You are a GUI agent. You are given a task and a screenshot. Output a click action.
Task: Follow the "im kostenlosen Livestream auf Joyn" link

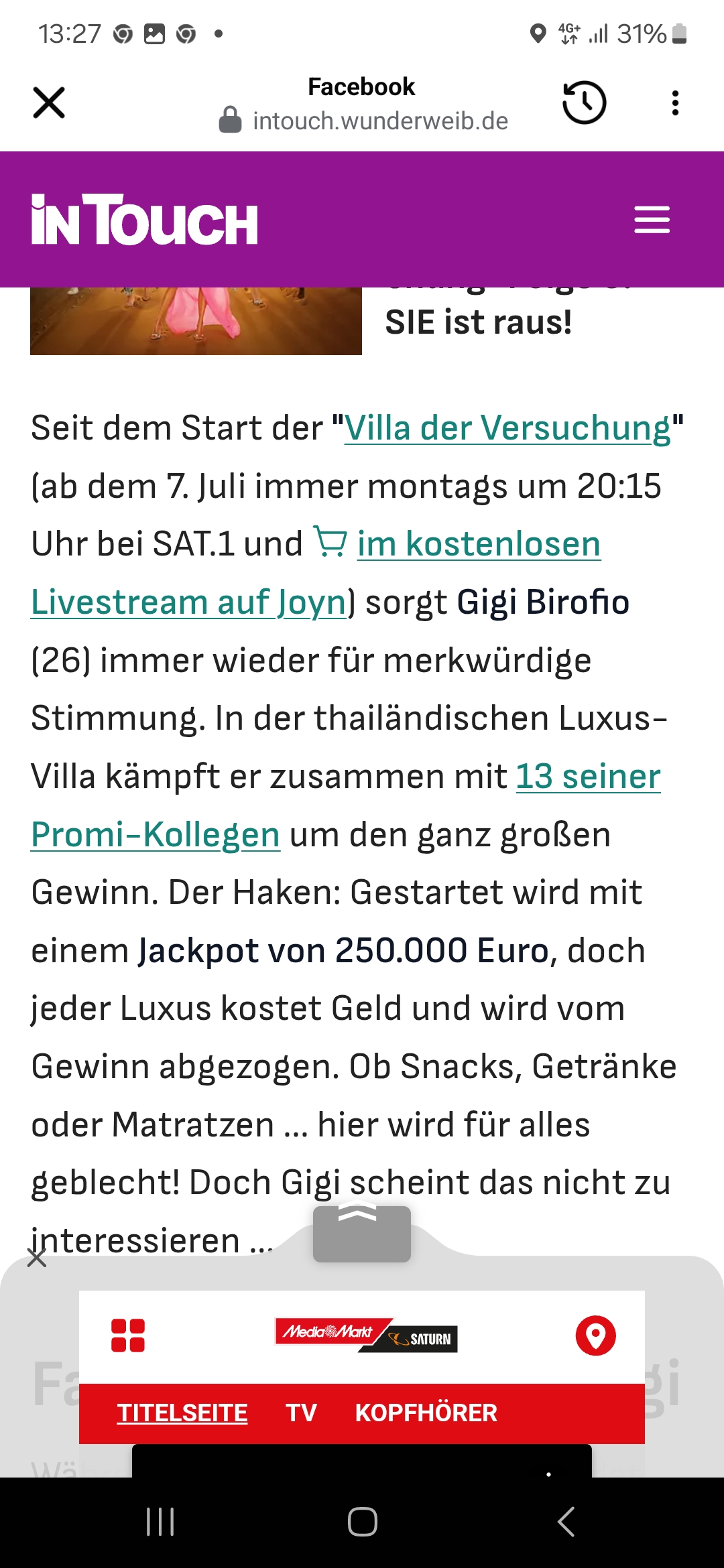[x=316, y=573]
